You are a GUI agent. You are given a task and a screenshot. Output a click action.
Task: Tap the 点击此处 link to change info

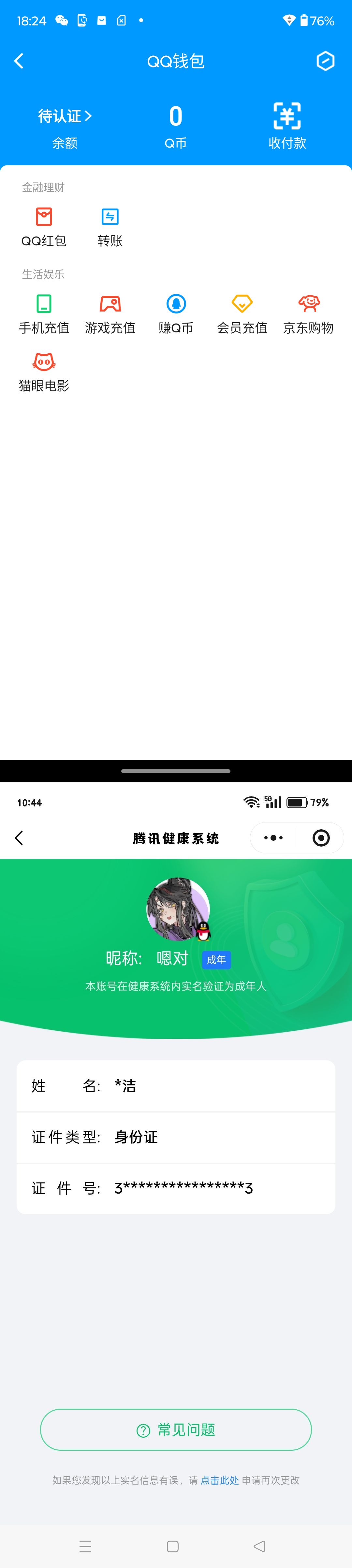click(219, 1480)
